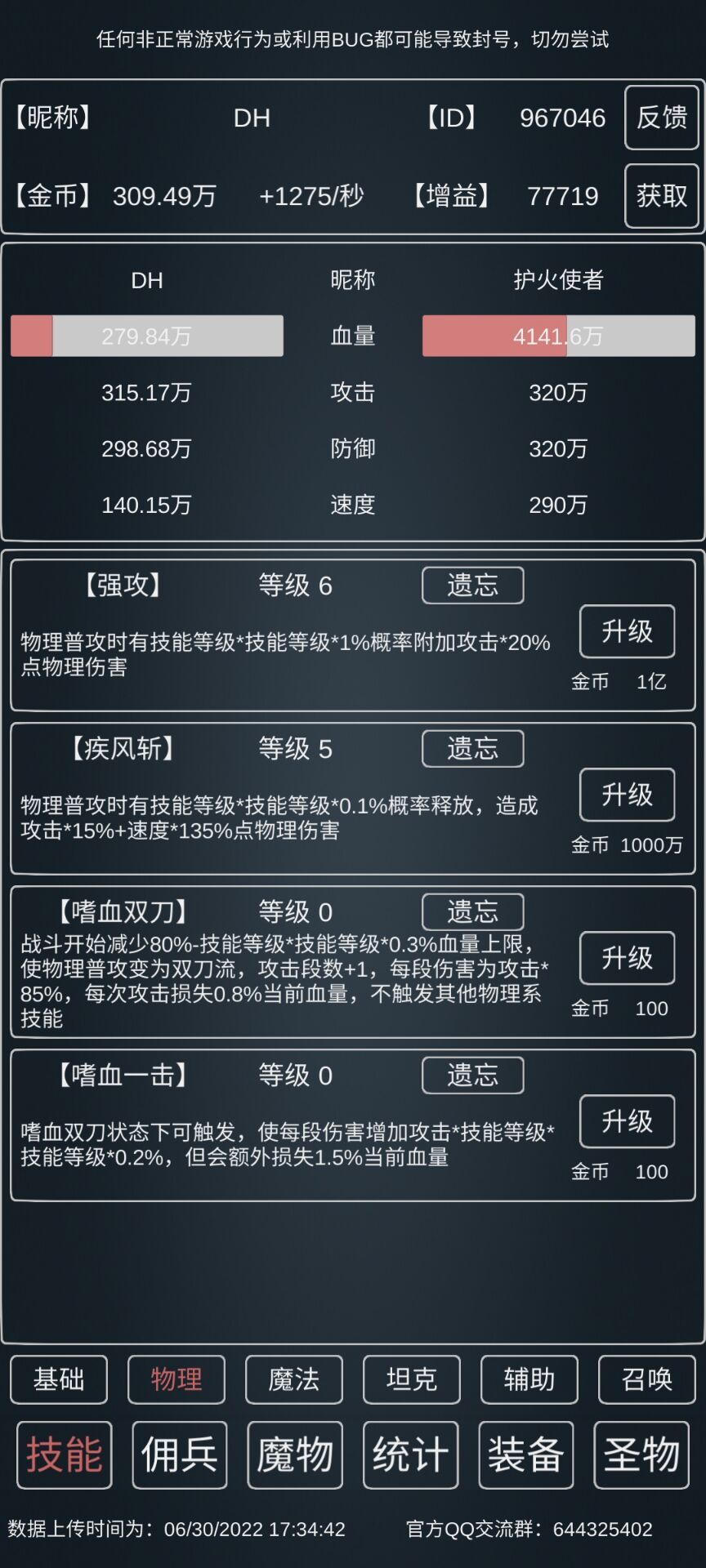Select the 坦克 skill category

tap(411, 1380)
